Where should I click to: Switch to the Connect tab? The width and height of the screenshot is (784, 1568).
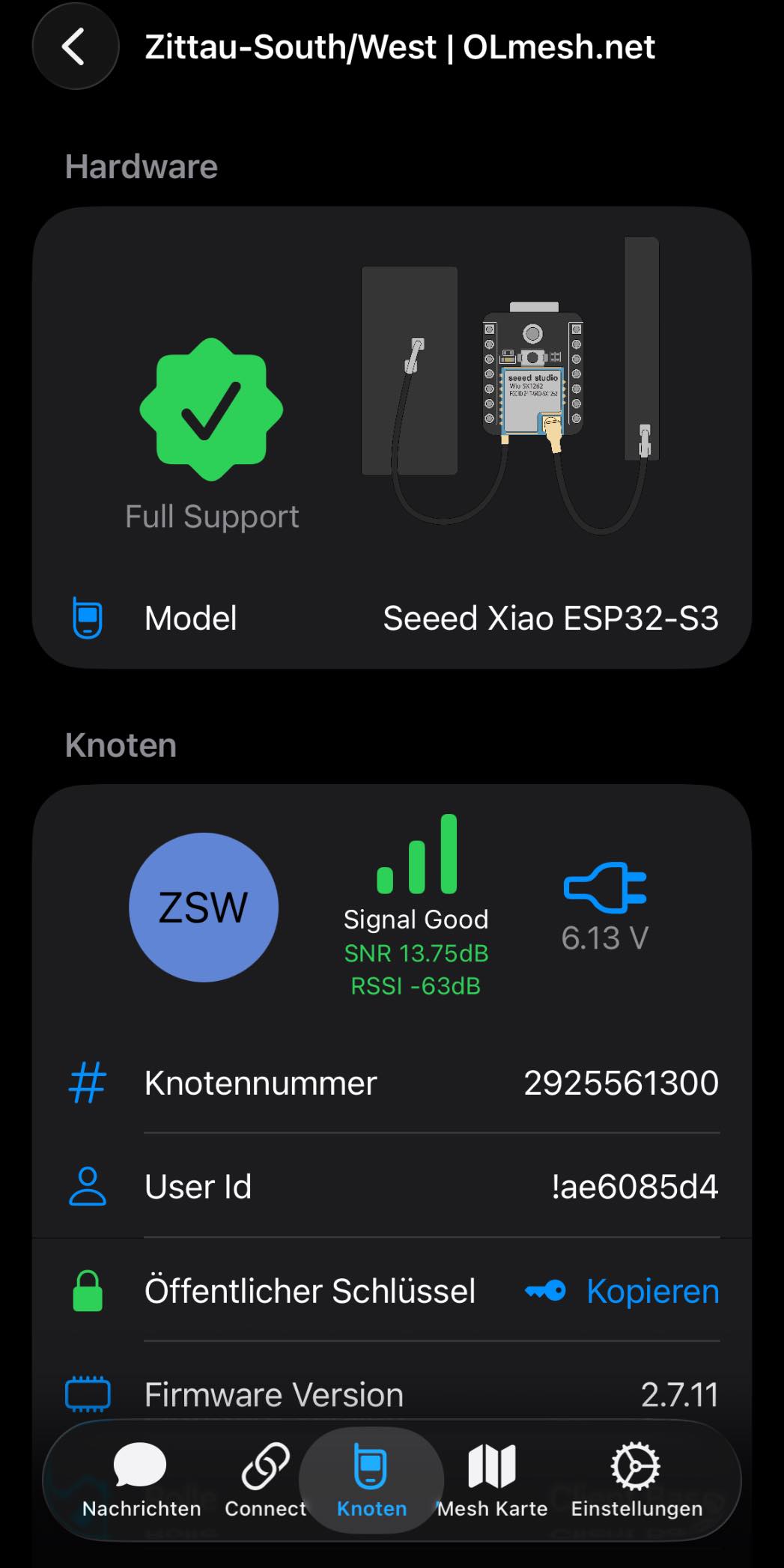point(266,1480)
